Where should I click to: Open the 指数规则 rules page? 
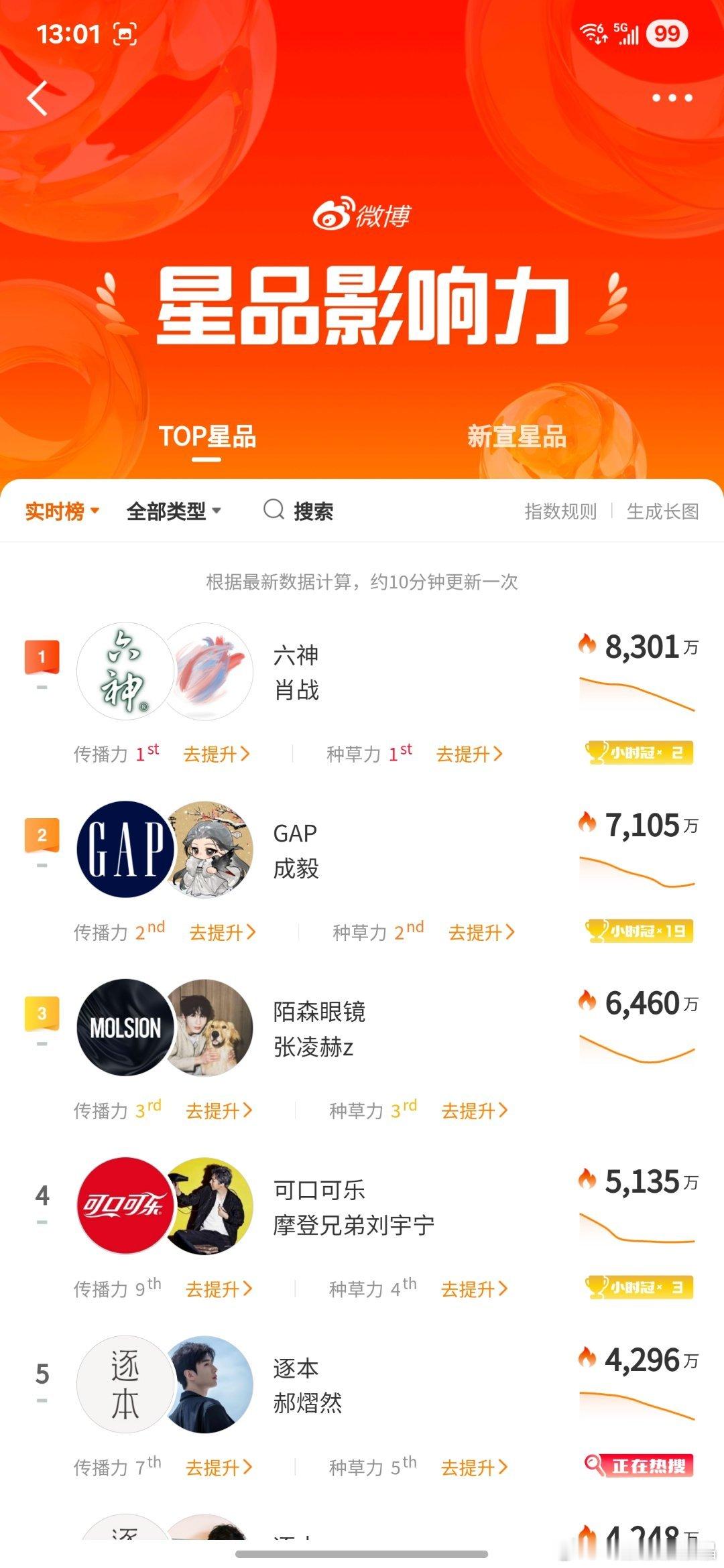pos(561,511)
